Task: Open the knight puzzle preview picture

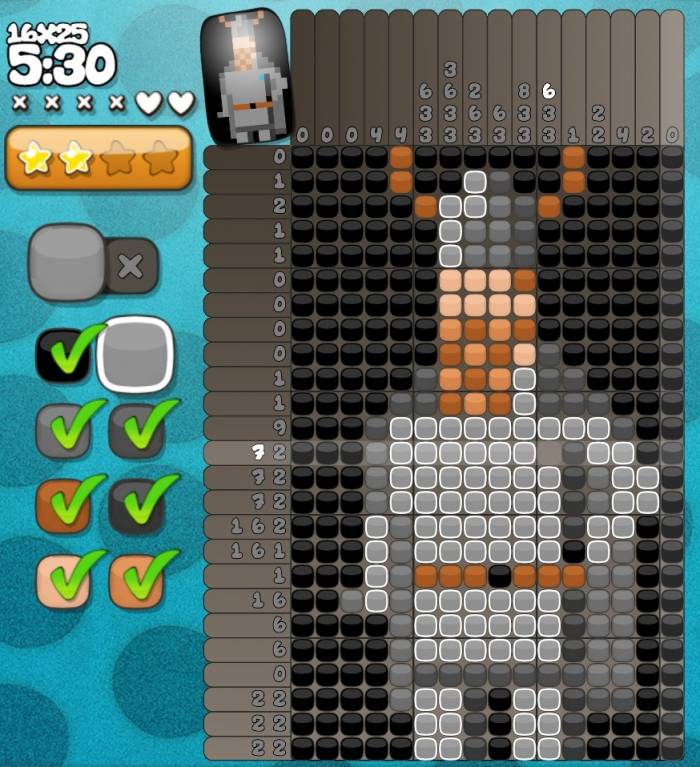Action: click(x=245, y=76)
